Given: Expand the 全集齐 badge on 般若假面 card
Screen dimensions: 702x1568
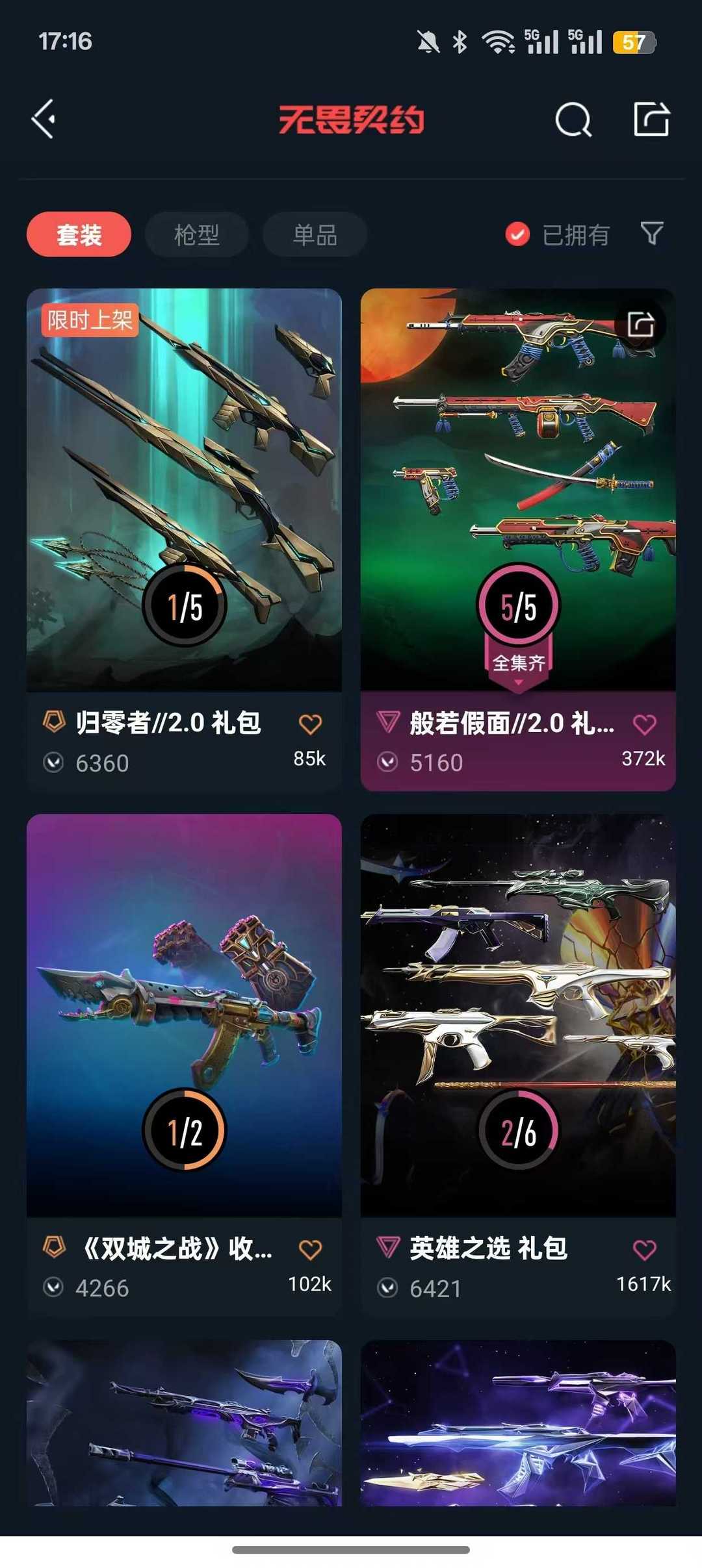Looking at the screenshot, I should pyautogui.click(x=519, y=661).
